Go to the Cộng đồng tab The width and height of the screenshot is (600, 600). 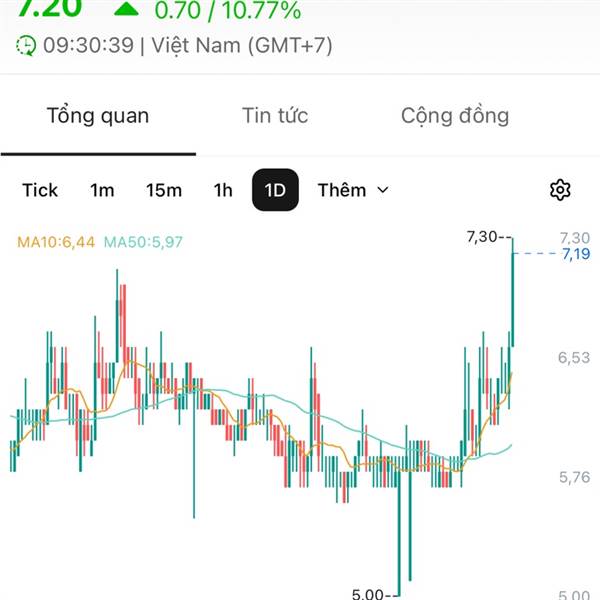[455, 116]
